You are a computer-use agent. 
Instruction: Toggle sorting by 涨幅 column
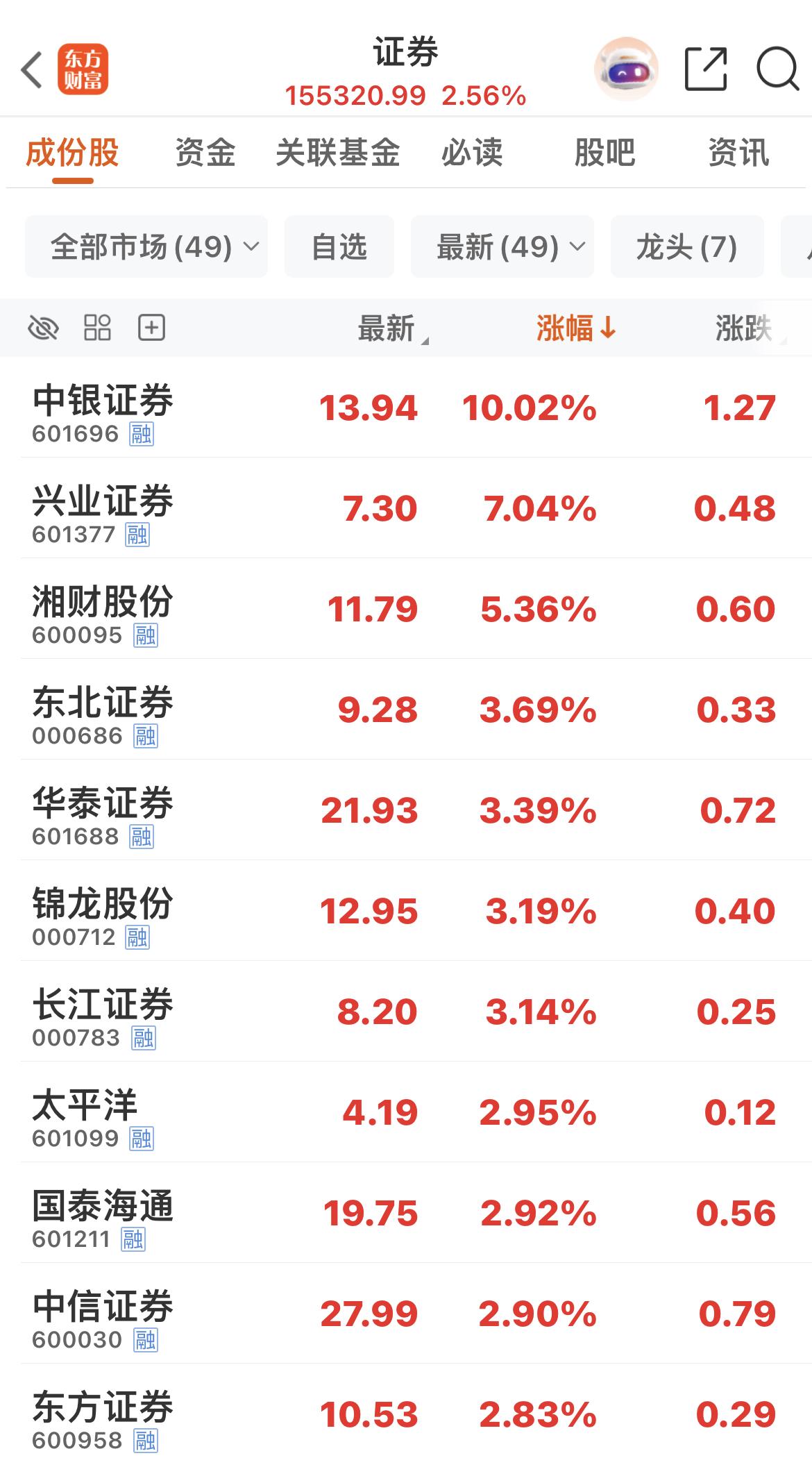pyautogui.click(x=566, y=329)
